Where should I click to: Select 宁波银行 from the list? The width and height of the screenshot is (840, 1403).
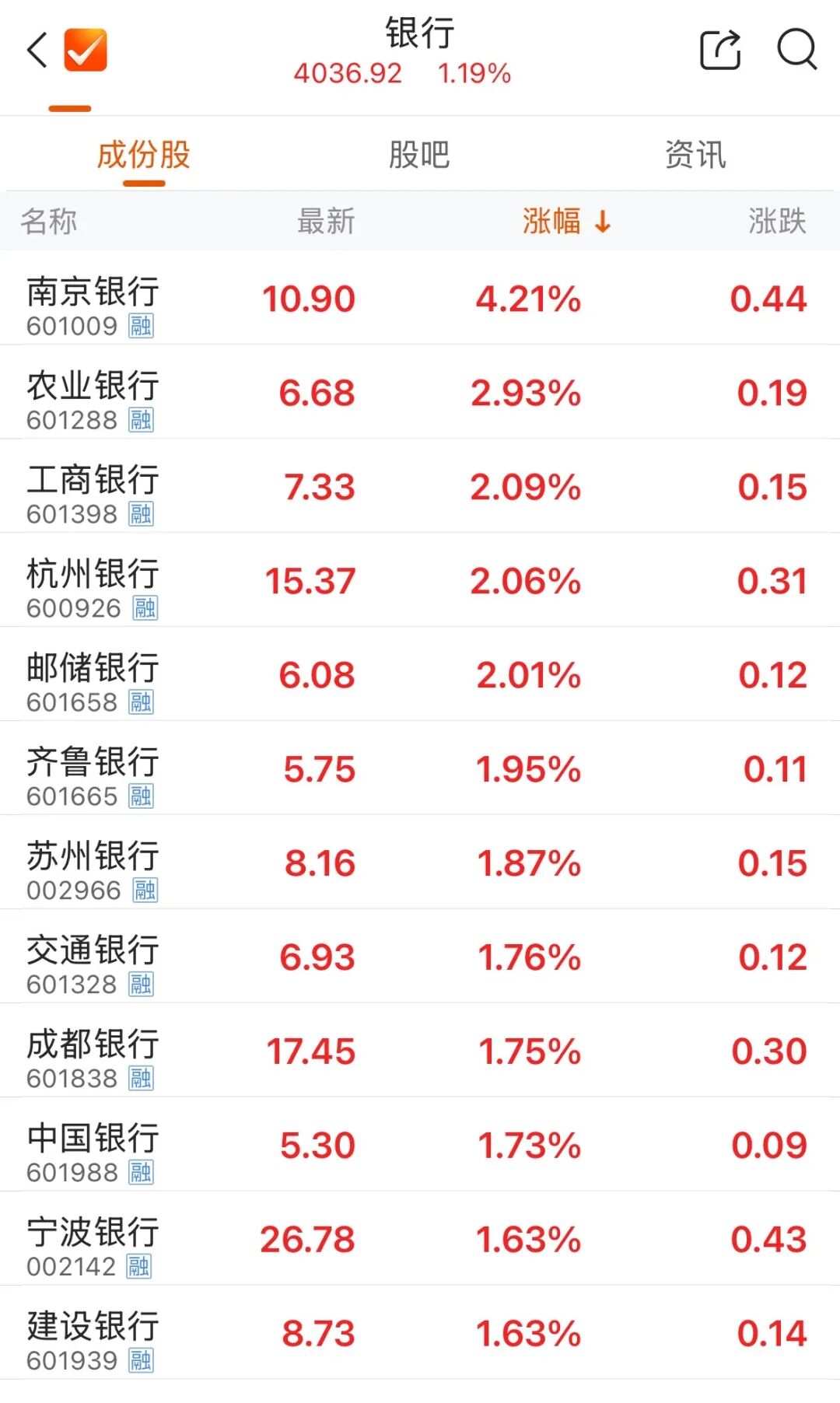tap(420, 1239)
